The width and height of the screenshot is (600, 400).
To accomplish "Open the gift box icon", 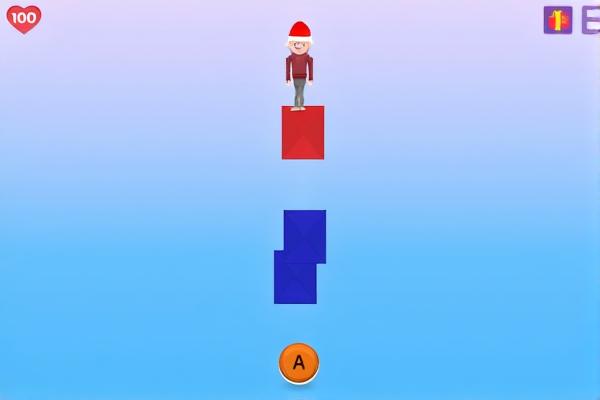I will tap(557, 20).
